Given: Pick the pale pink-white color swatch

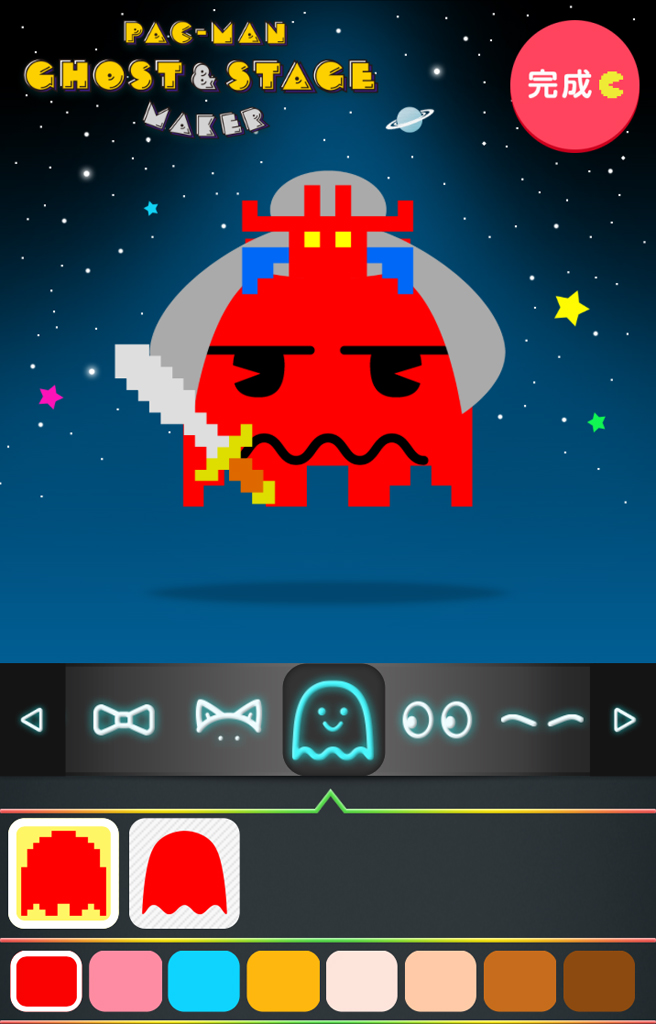Looking at the screenshot, I should 362,981.
